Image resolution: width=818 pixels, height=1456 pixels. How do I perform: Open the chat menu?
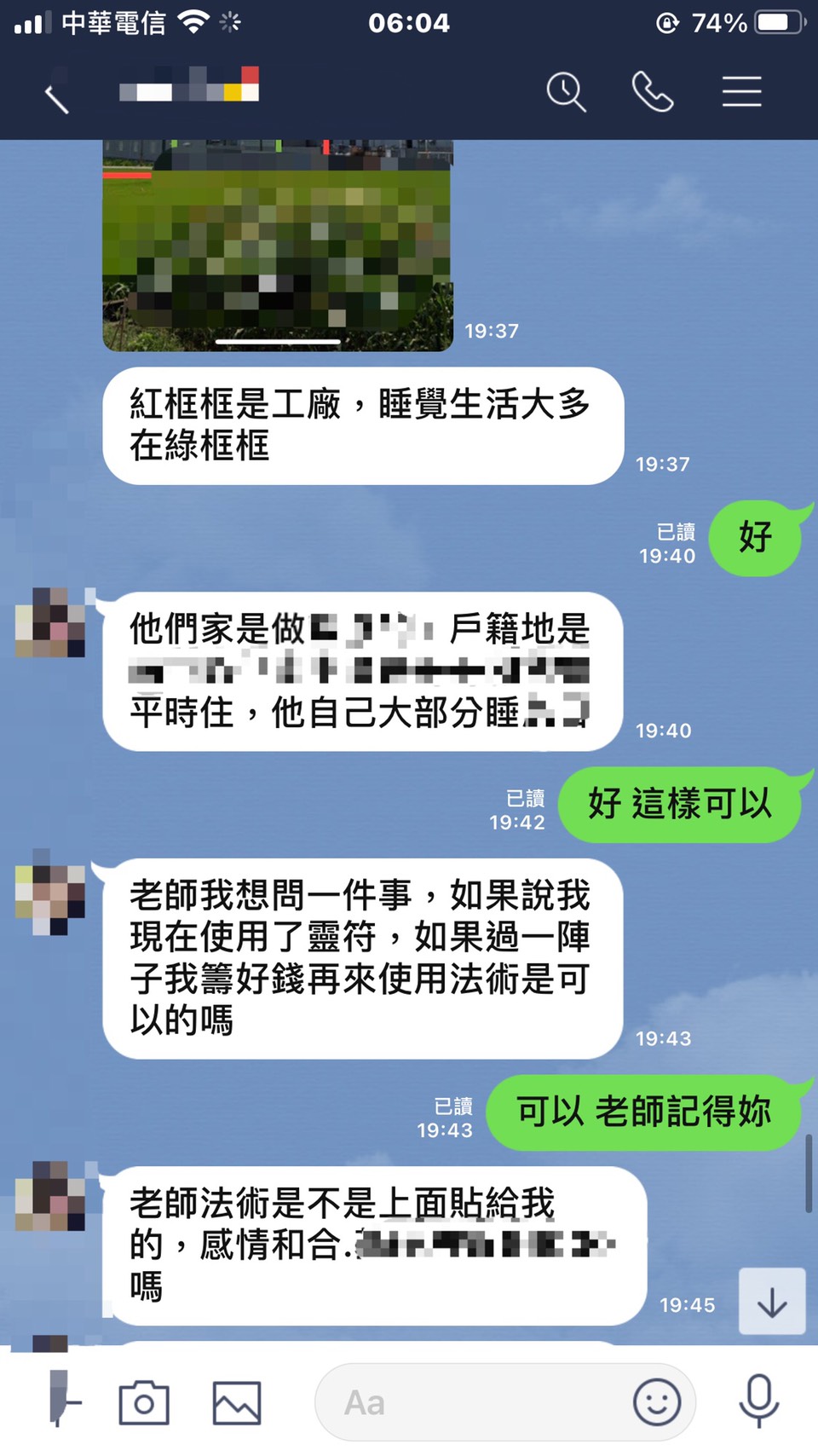click(741, 92)
